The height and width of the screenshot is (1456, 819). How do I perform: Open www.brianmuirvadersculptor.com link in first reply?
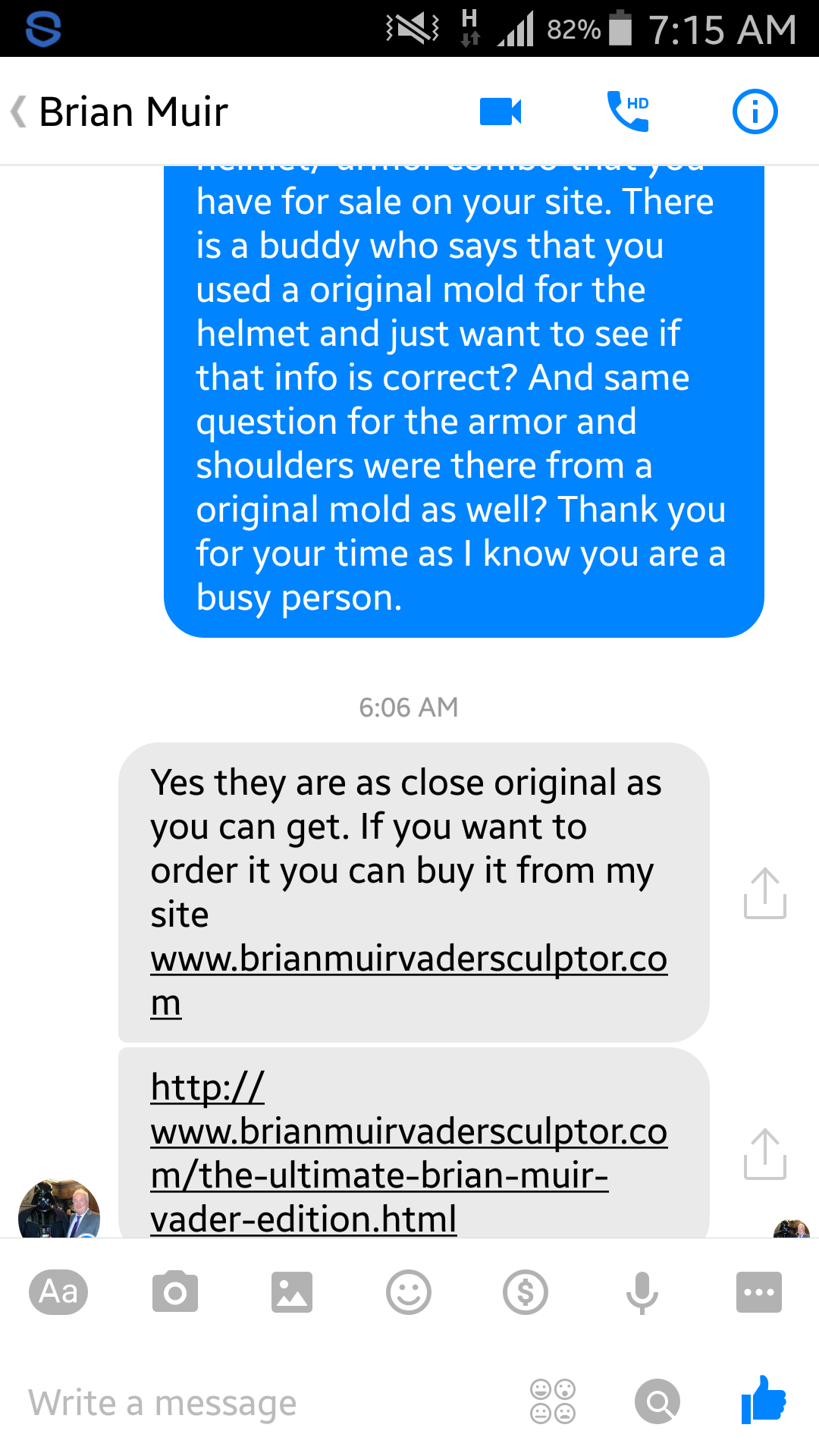pos(409,981)
